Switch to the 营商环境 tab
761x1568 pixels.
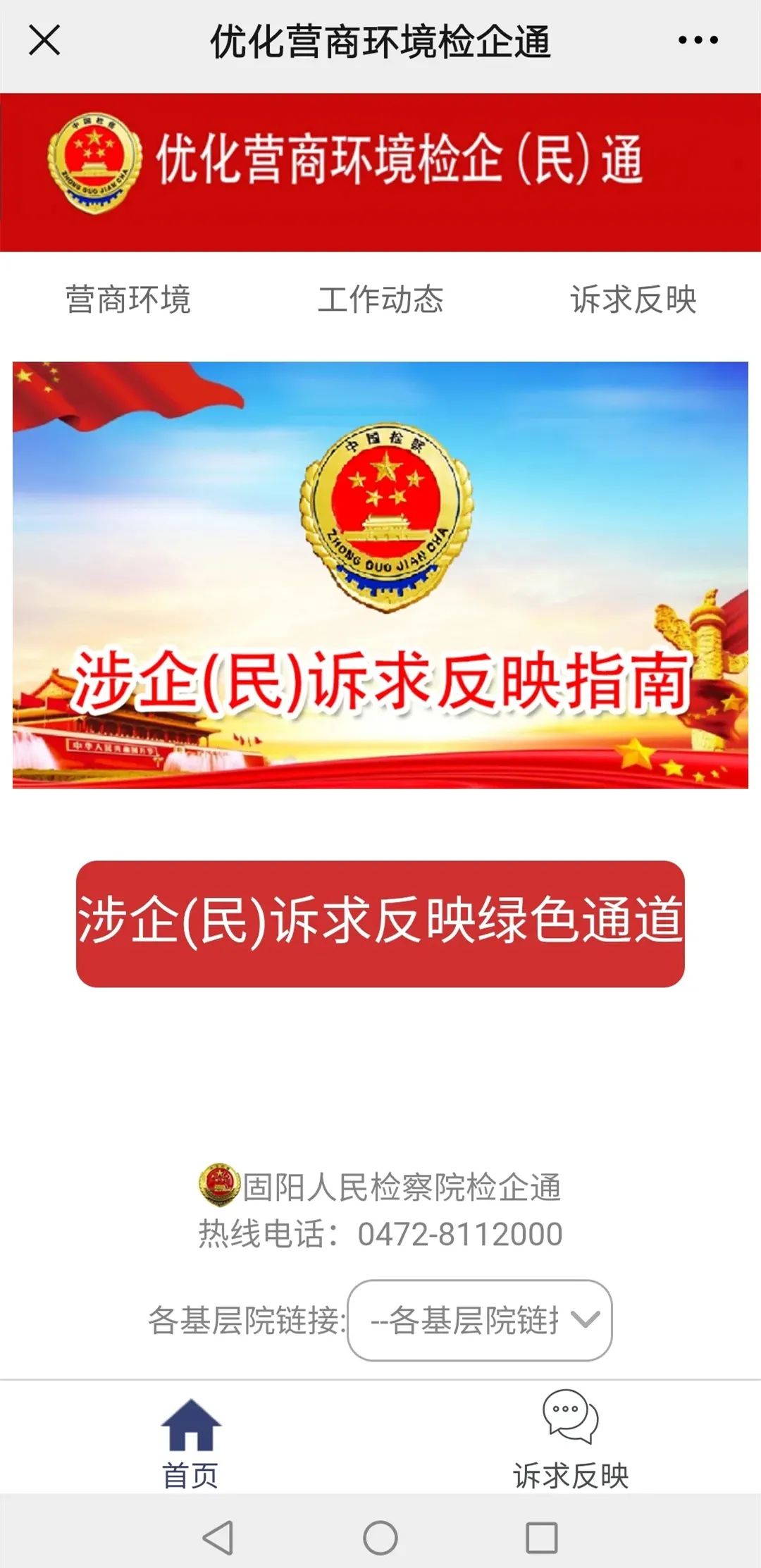[x=128, y=300]
